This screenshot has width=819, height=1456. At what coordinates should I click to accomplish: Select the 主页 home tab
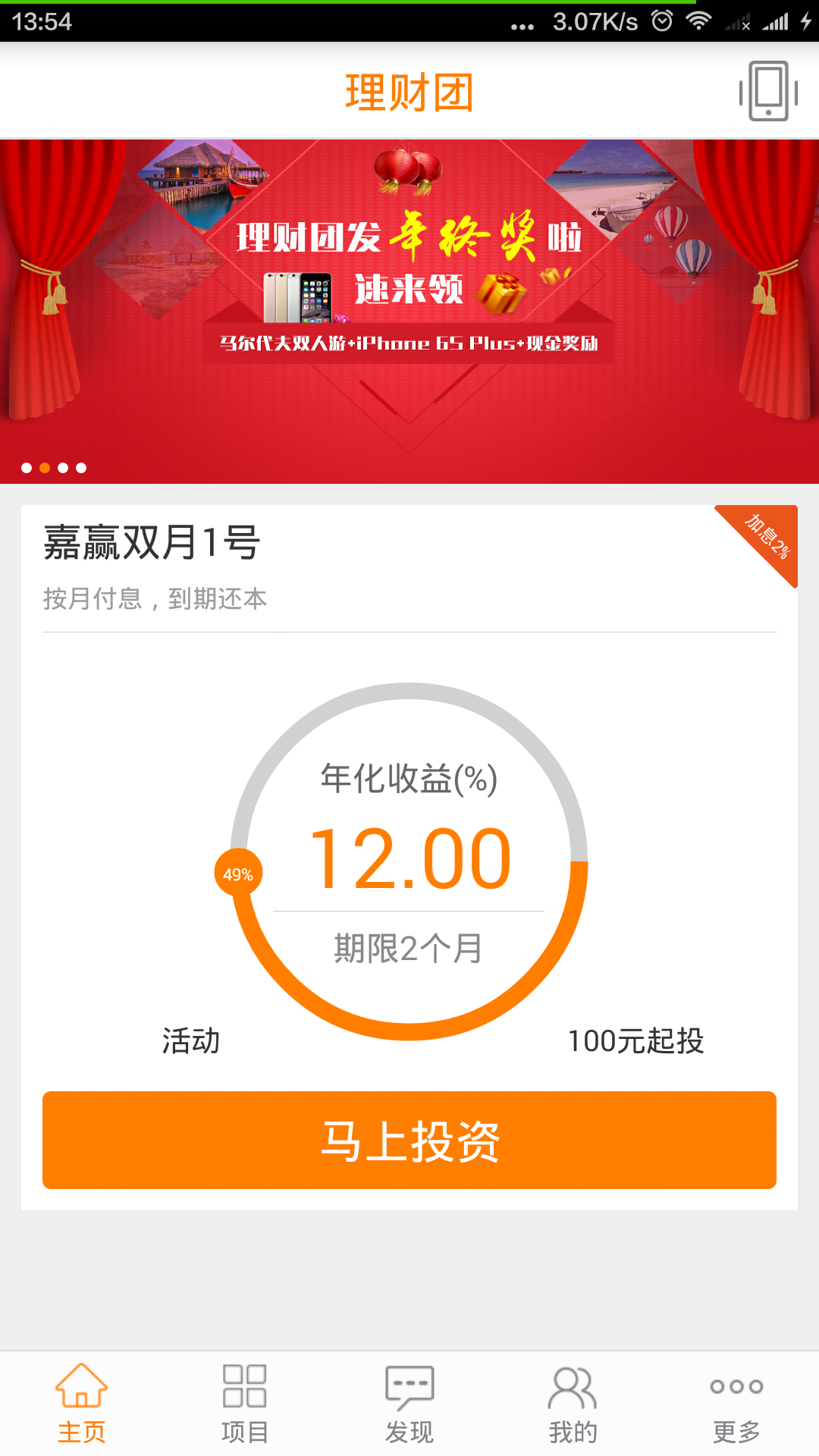[82, 1404]
